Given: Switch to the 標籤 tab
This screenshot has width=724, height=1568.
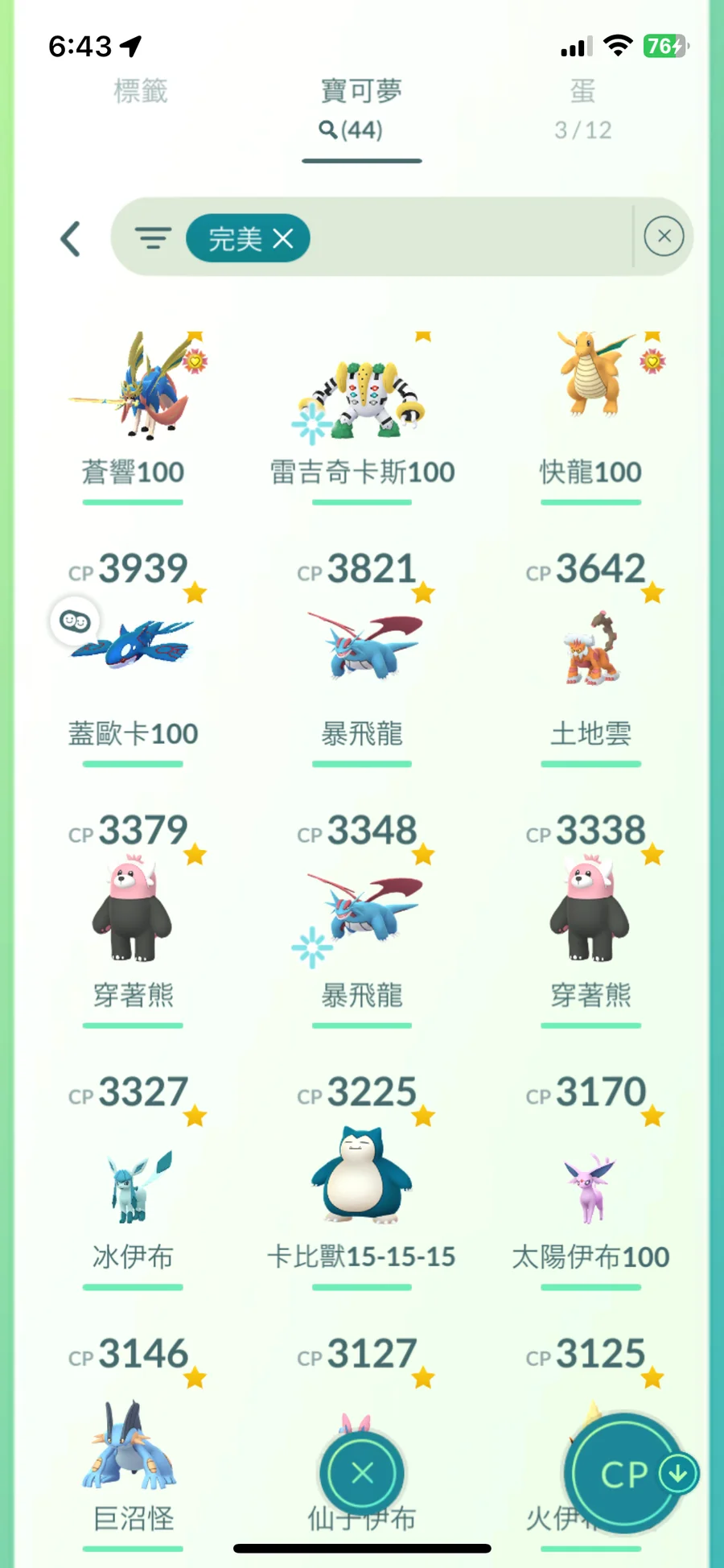Looking at the screenshot, I should tap(141, 91).
